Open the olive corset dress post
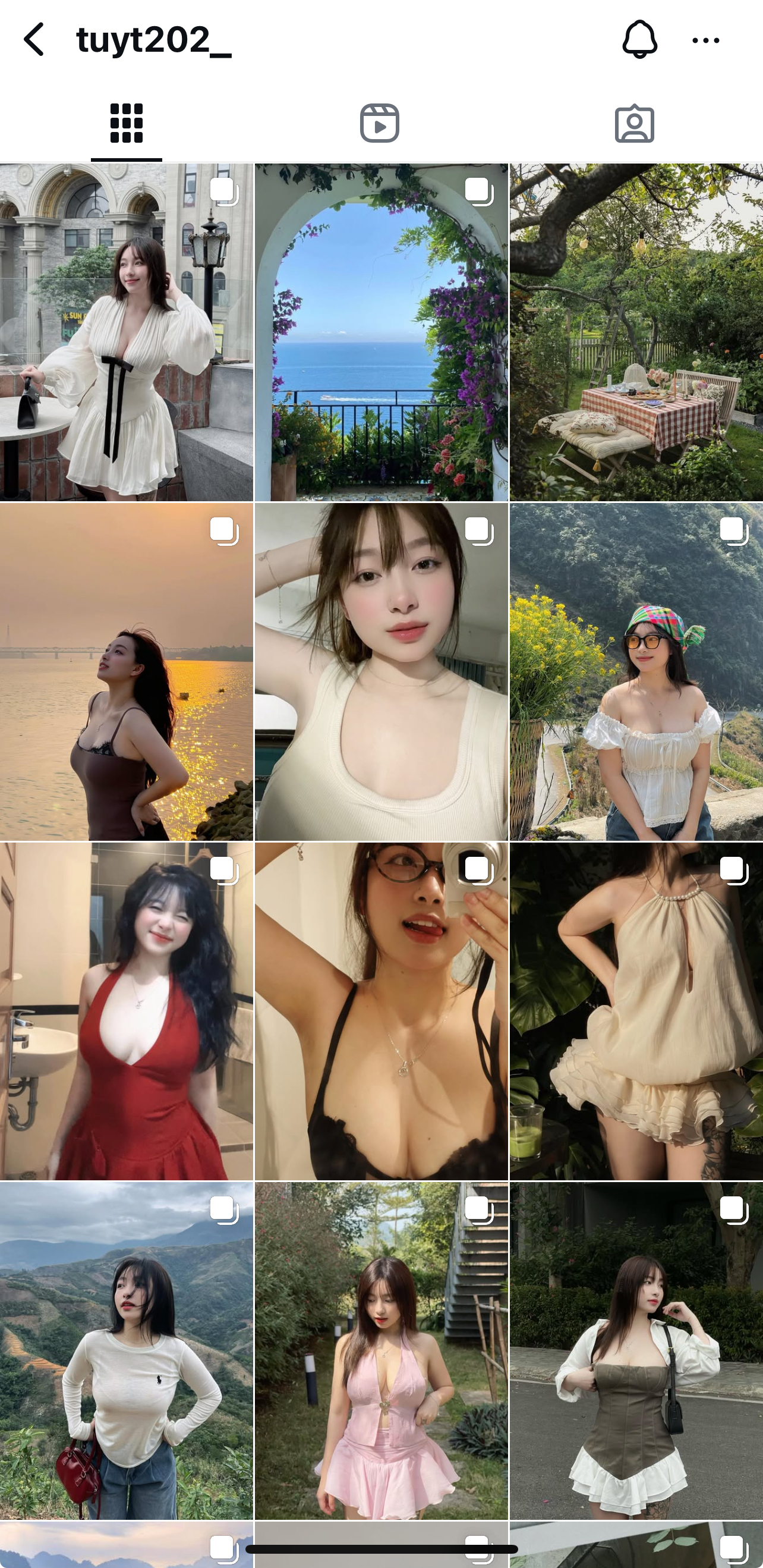Image resolution: width=763 pixels, height=1568 pixels. tap(636, 1351)
